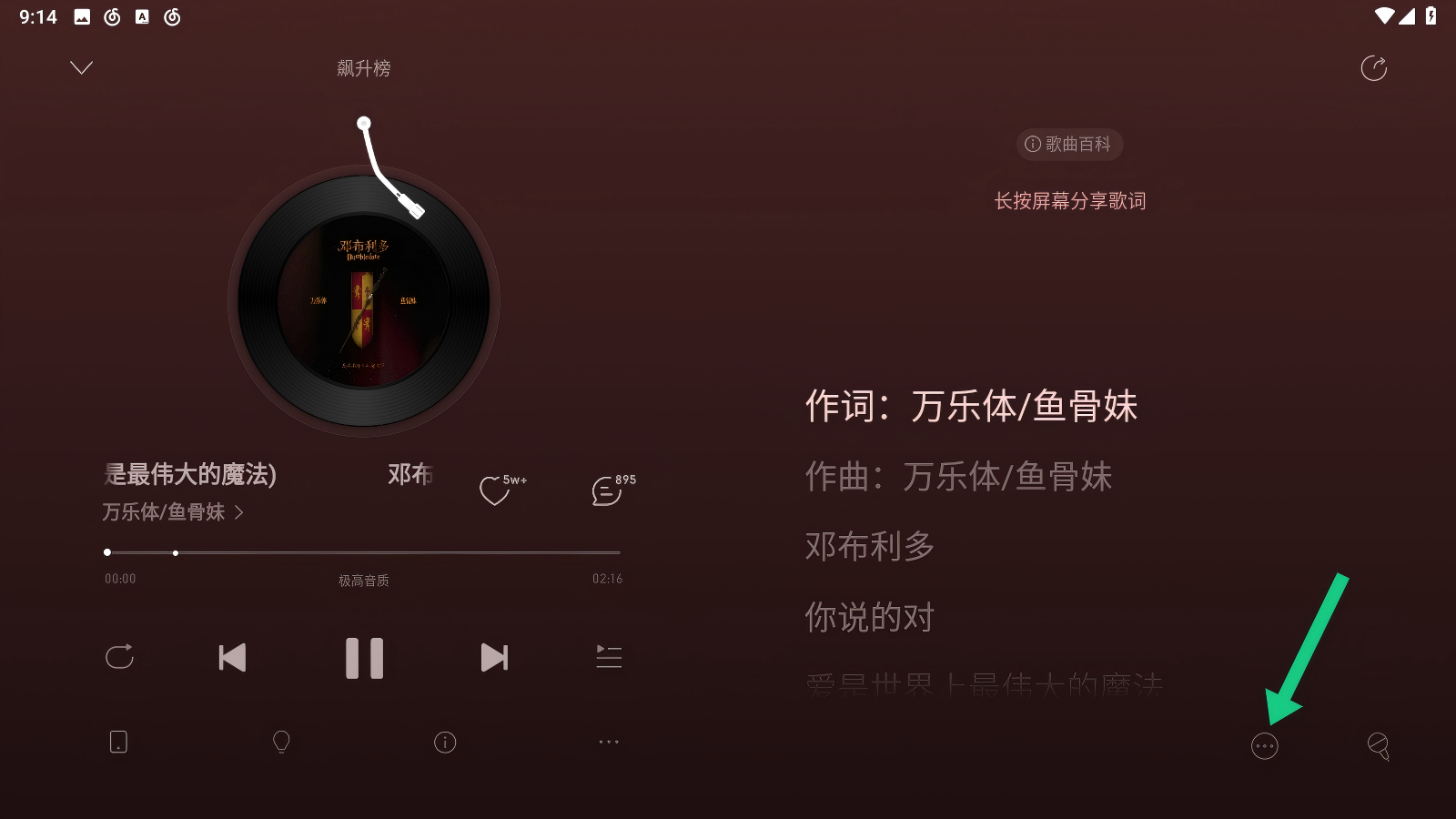Tap the 极高音质 sound quality selector
The height and width of the screenshot is (819, 1456).
pyautogui.click(x=364, y=581)
